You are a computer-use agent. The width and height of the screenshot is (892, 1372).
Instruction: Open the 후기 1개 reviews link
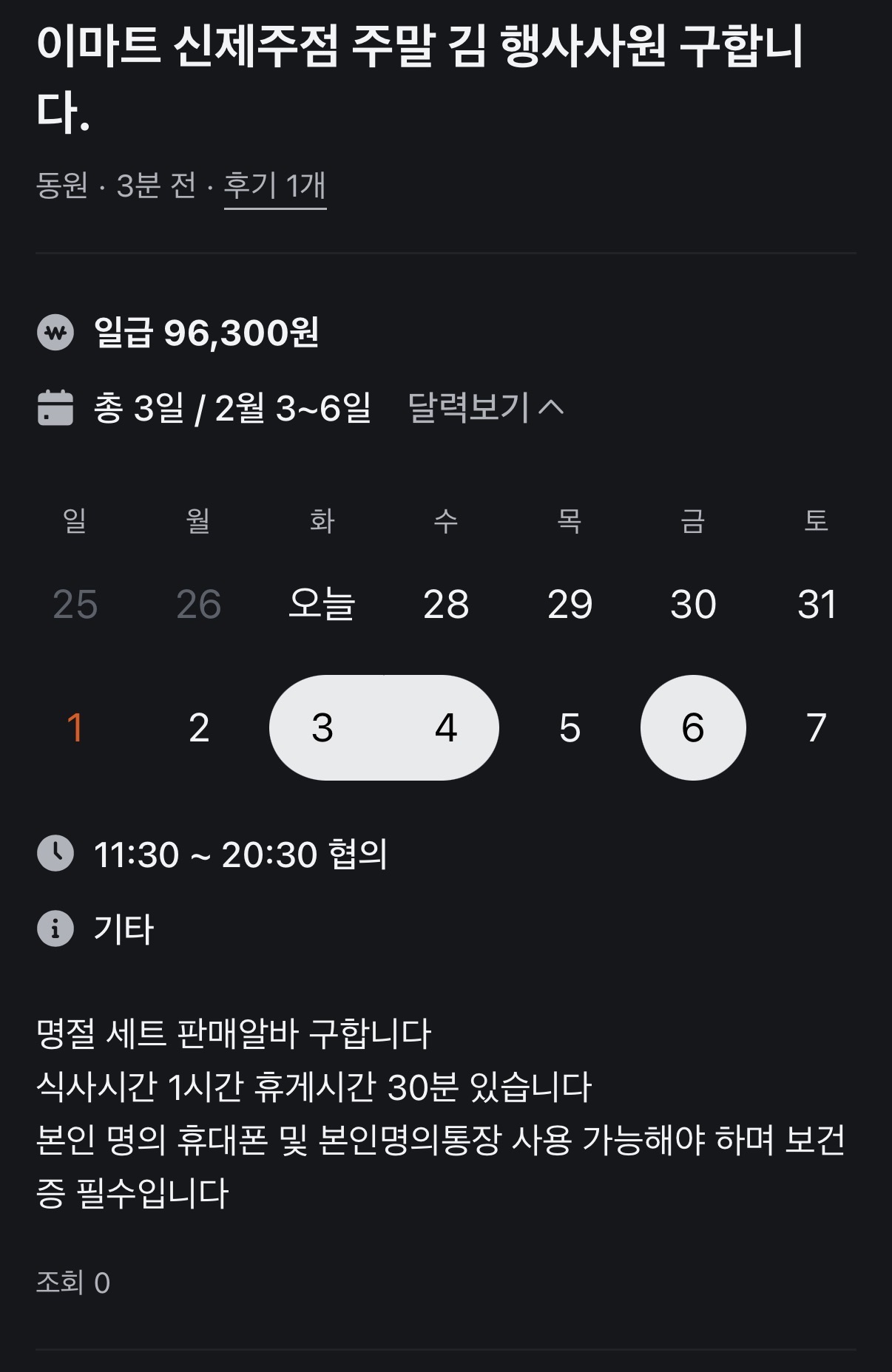point(274,186)
